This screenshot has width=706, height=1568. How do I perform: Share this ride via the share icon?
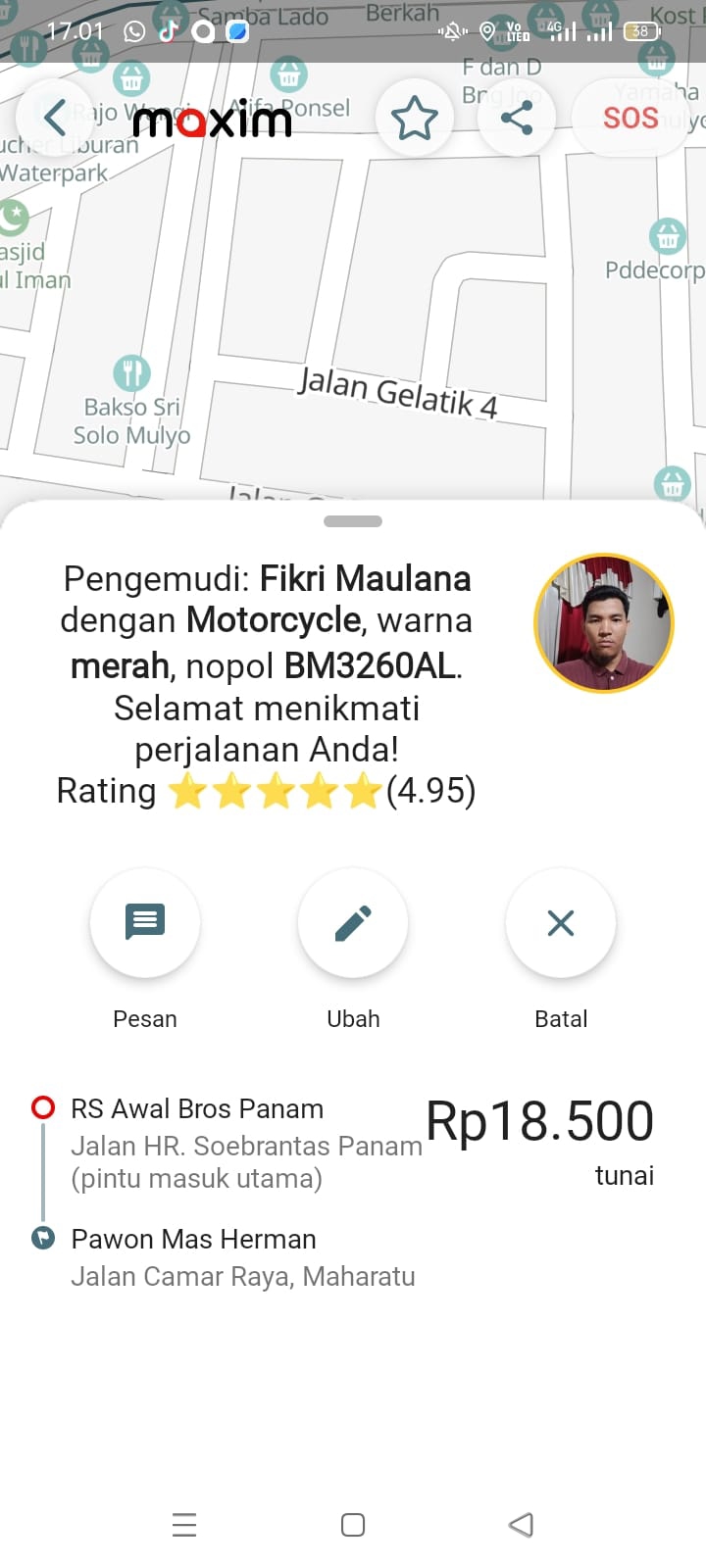[517, 119]
